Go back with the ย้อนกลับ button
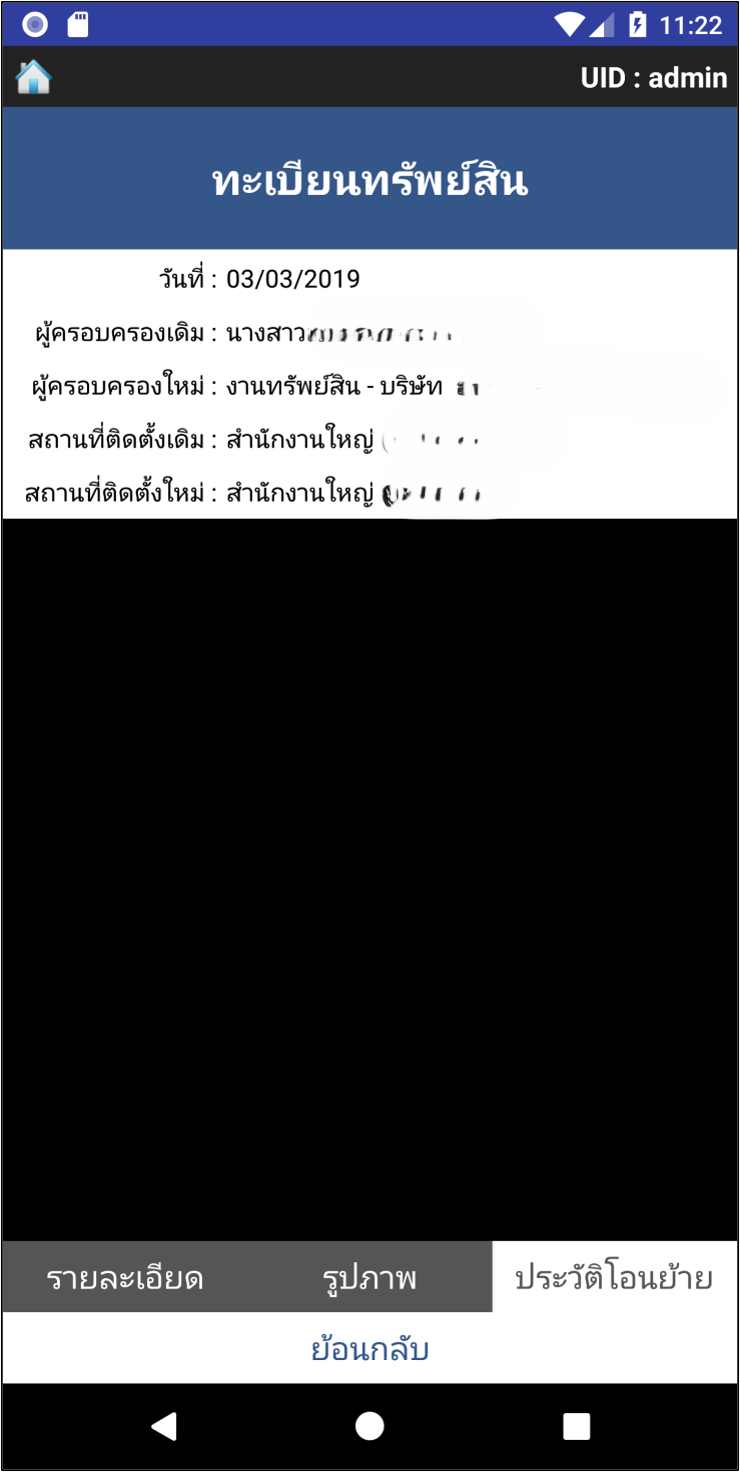Viewport: 740px width, 1472px height. point(370,1349)
